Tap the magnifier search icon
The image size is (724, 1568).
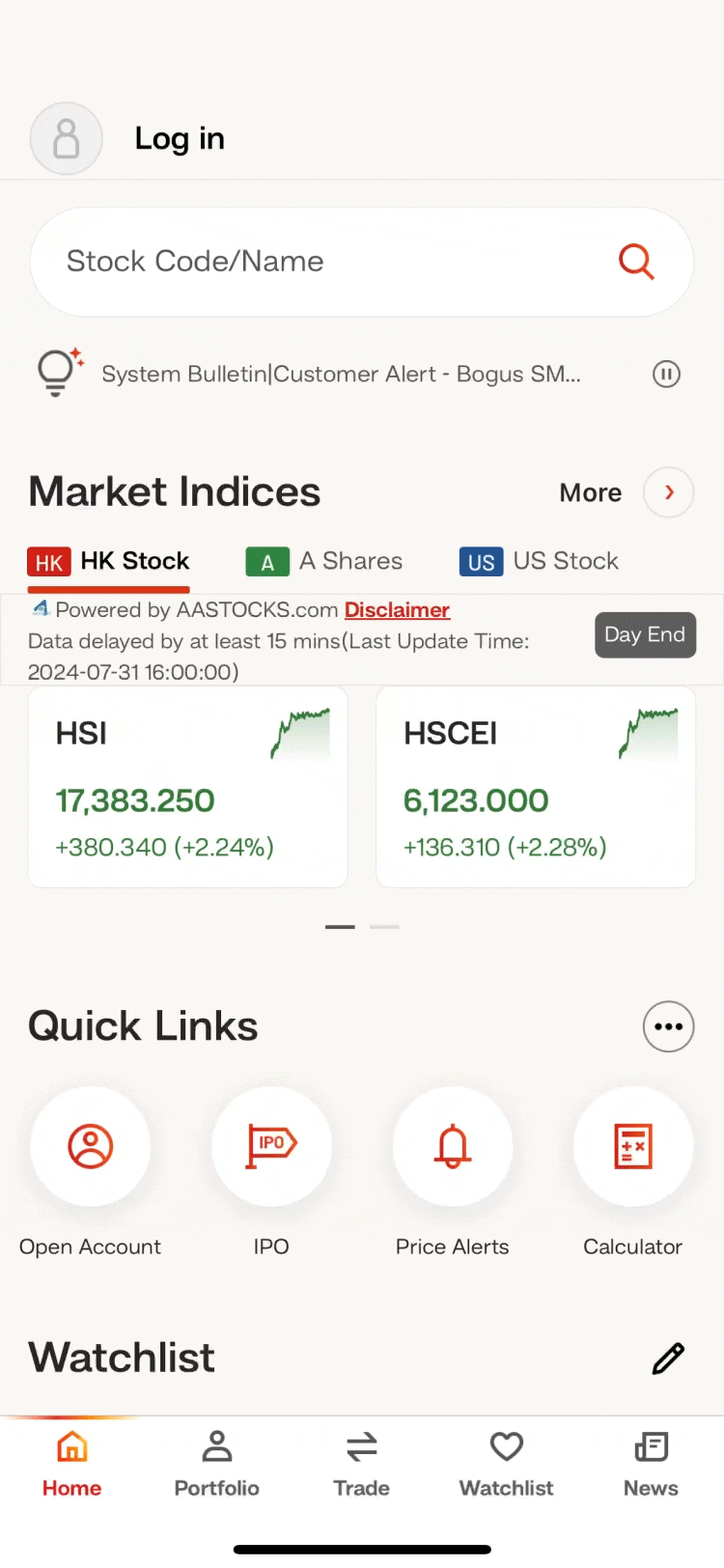point(636,262)
